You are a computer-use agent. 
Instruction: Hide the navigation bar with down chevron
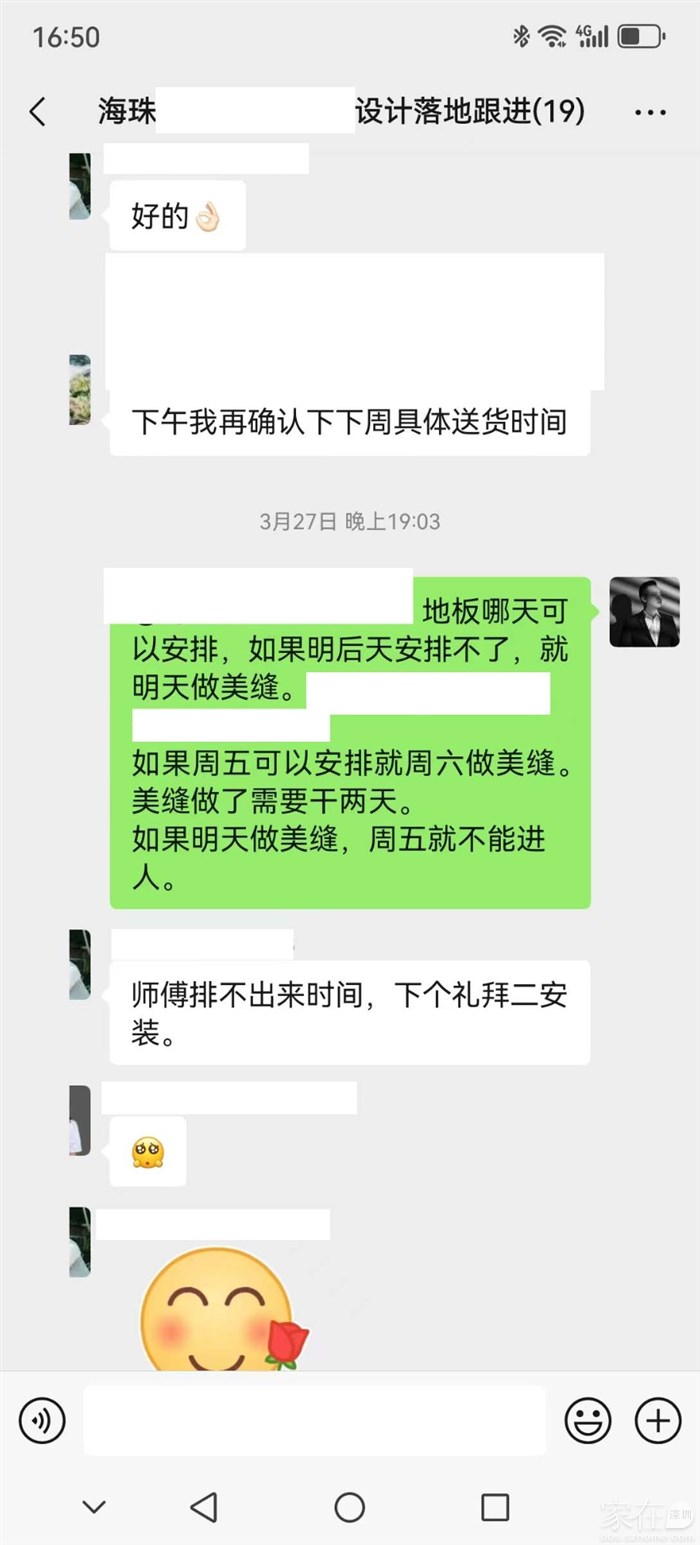pyautogui.click(x=94, y=1507)
